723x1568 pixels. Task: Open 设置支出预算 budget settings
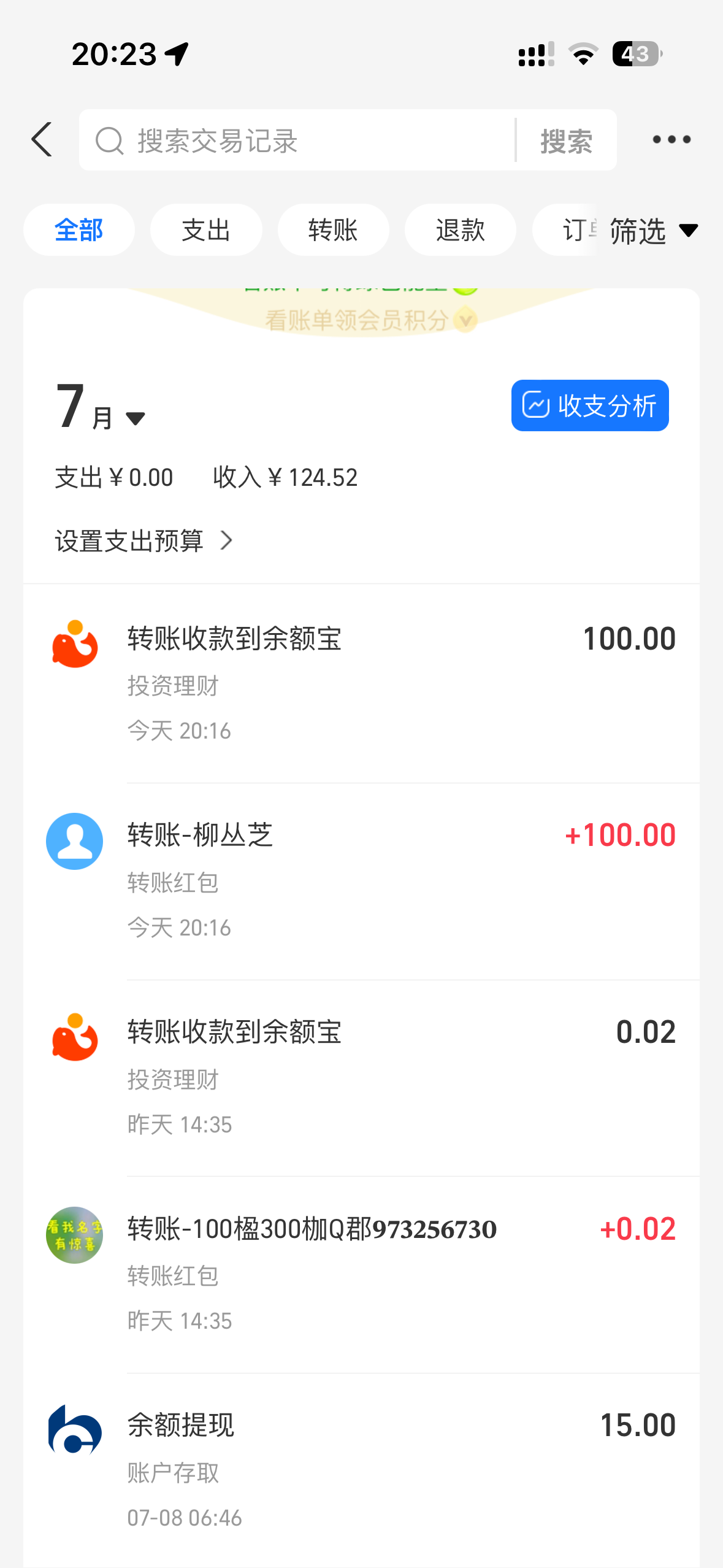144,541
